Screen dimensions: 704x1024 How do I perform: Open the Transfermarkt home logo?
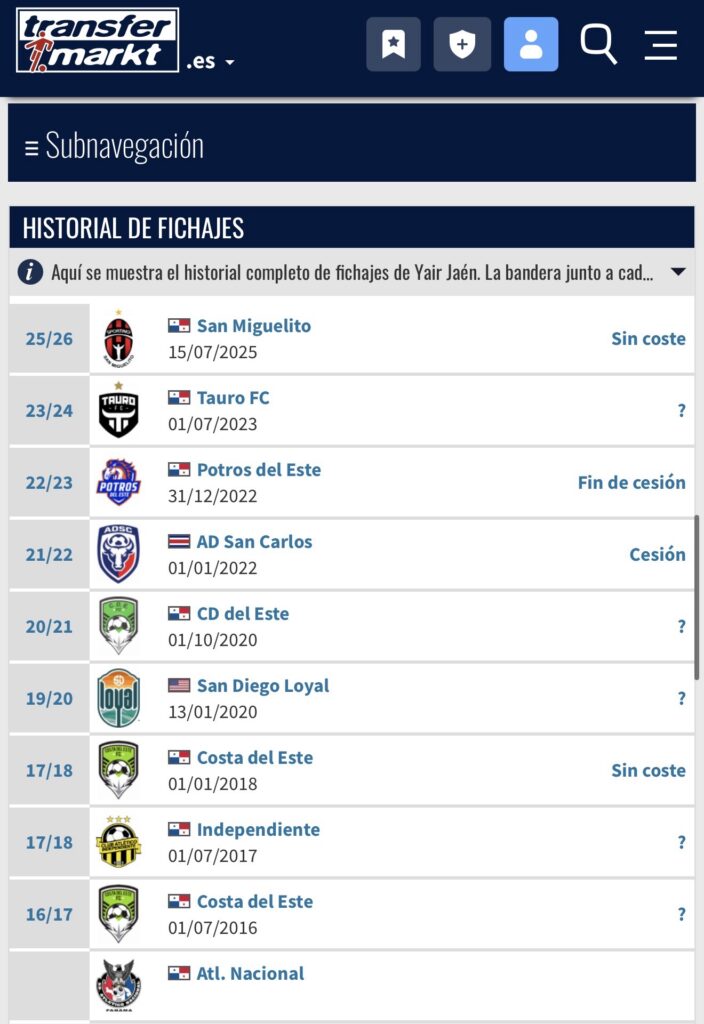click(x=97, y=40)
